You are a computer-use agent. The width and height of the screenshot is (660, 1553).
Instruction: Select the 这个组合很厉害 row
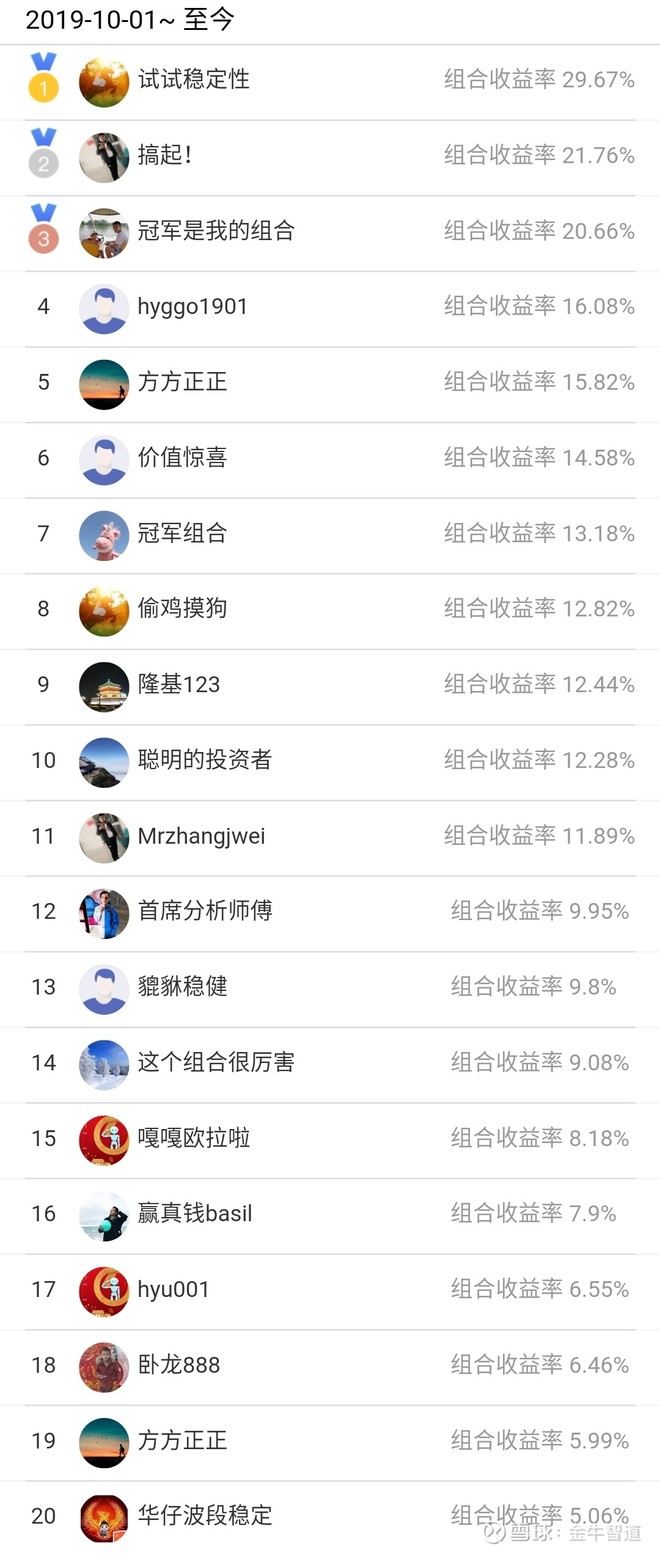pyautogui.click(x=216, y=1063)
